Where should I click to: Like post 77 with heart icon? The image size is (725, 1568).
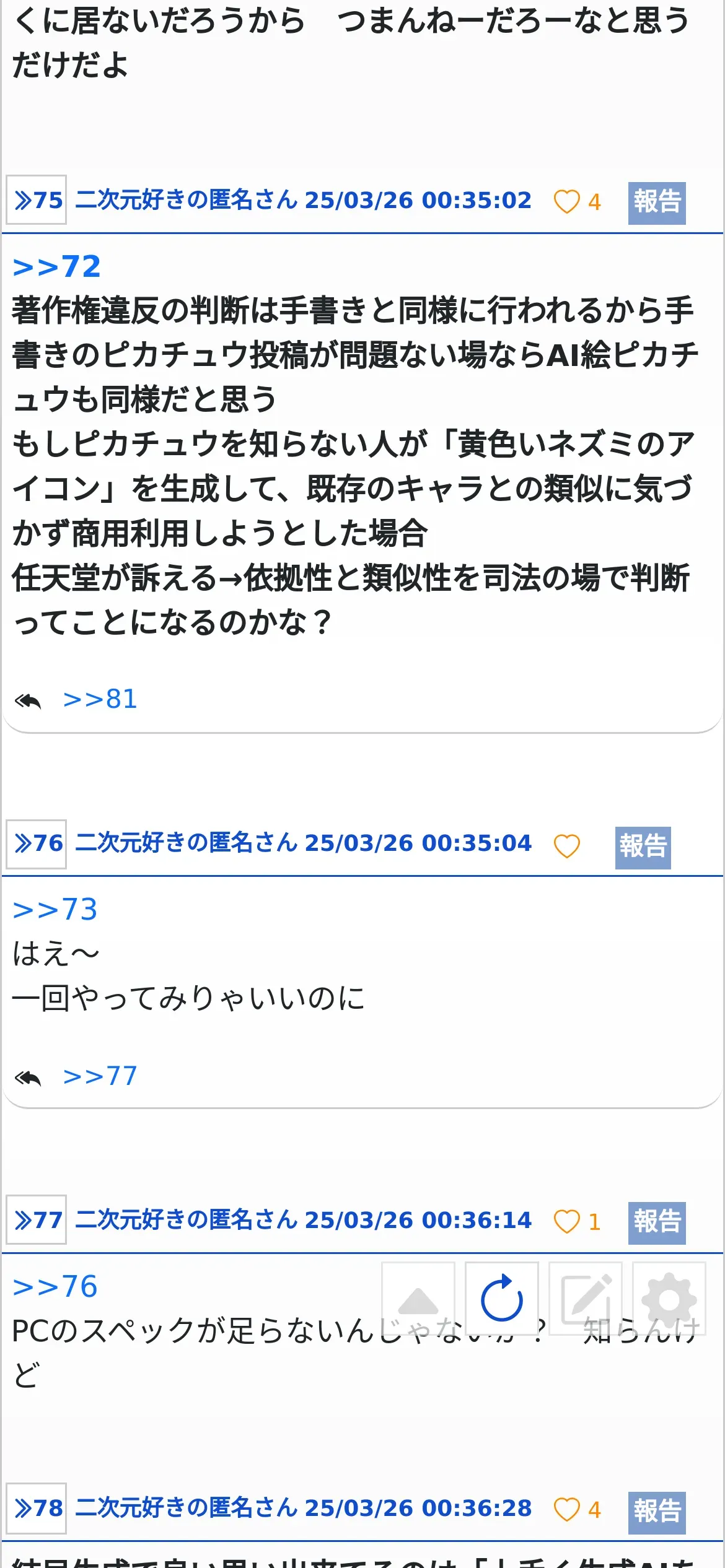566,1222
